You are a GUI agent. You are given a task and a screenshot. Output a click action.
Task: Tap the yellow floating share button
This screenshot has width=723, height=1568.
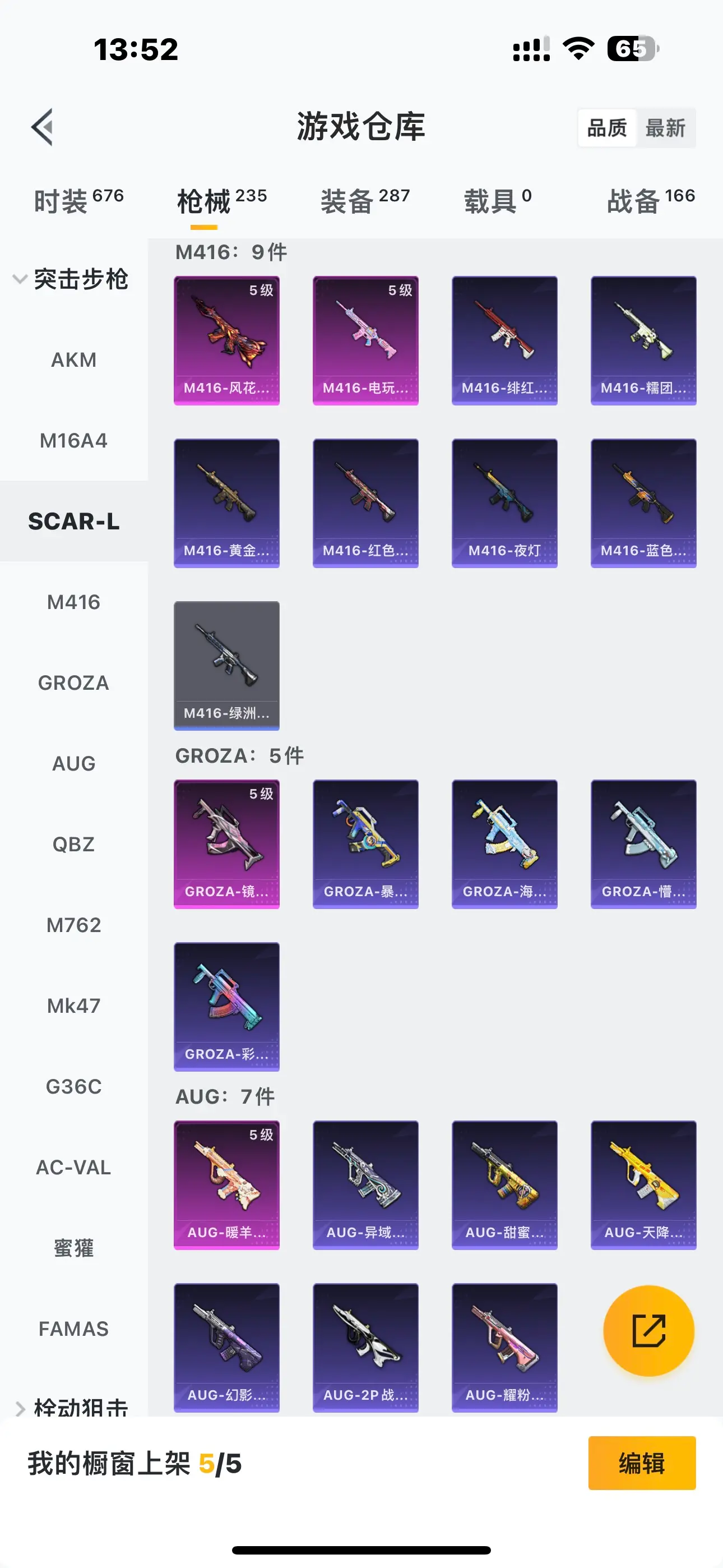tap(648, 1331)
